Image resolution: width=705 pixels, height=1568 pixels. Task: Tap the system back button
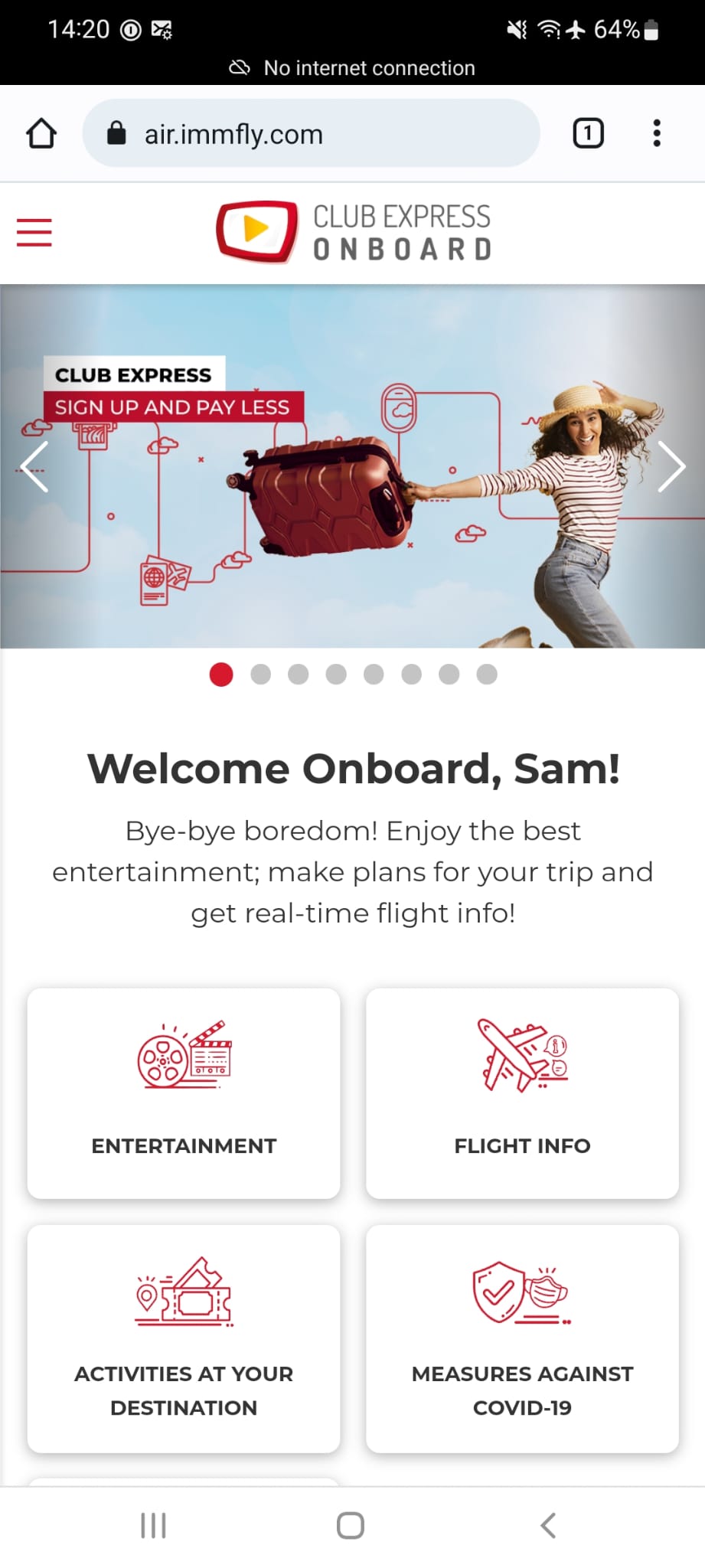point(548,1525)
